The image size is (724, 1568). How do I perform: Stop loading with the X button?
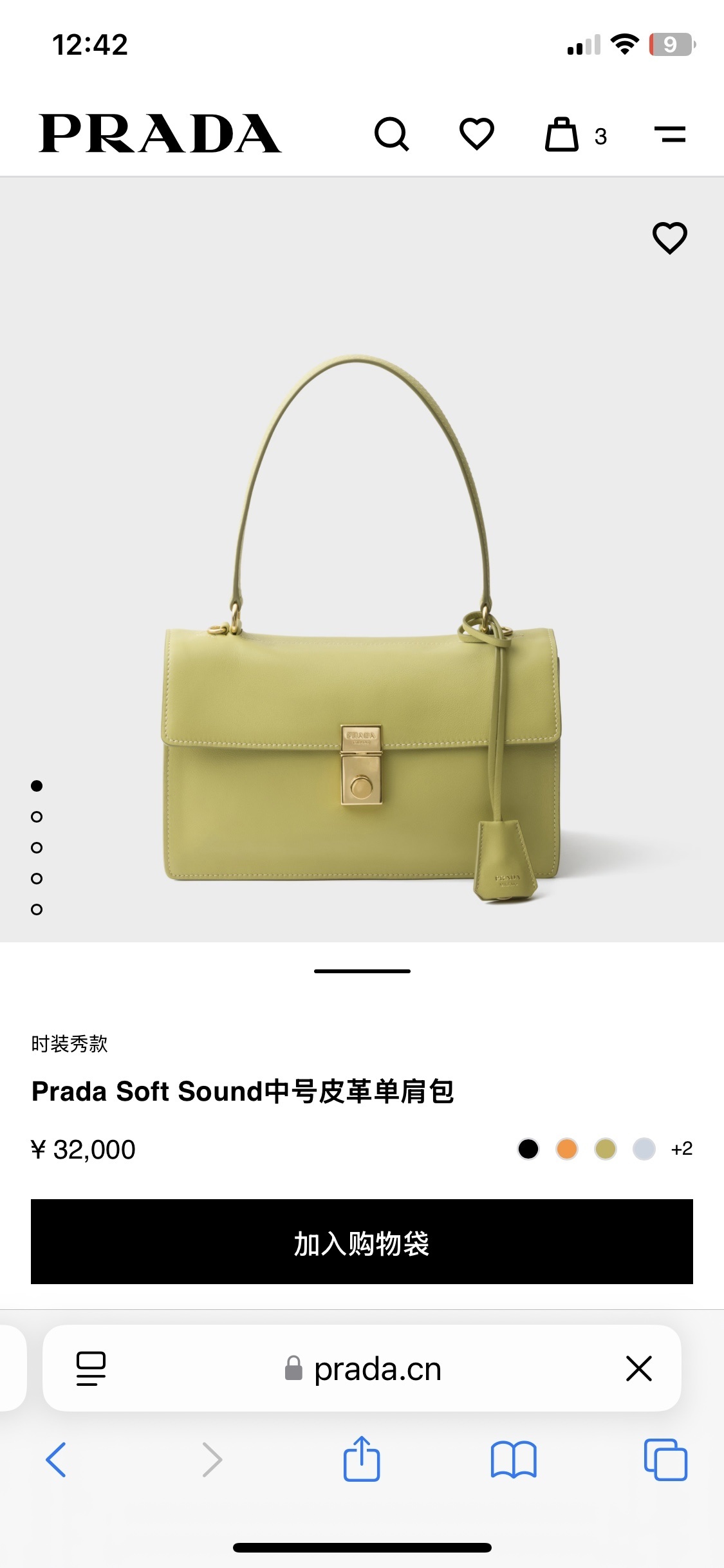[x=639, y=1368]
